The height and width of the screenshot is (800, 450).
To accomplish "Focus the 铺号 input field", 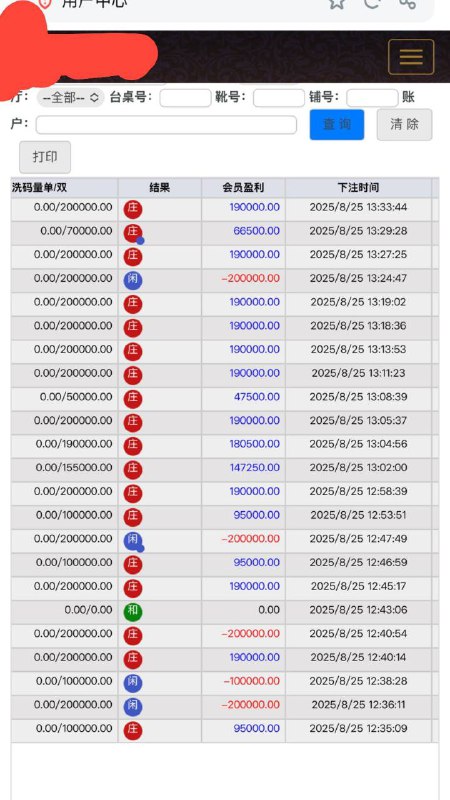I will (372, 98).
